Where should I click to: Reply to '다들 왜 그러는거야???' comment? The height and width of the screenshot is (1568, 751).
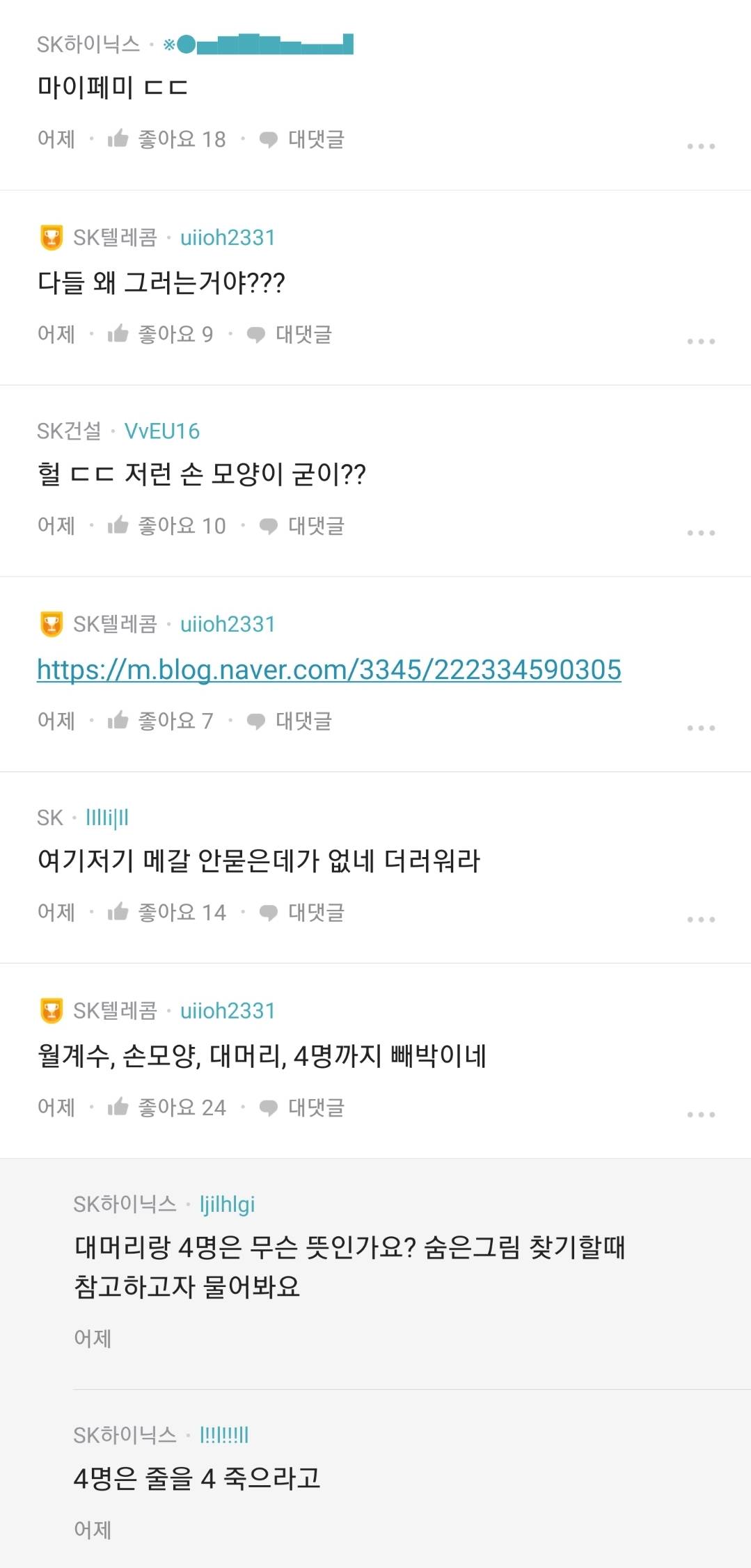pyautogui.click(x=290, y=335)
